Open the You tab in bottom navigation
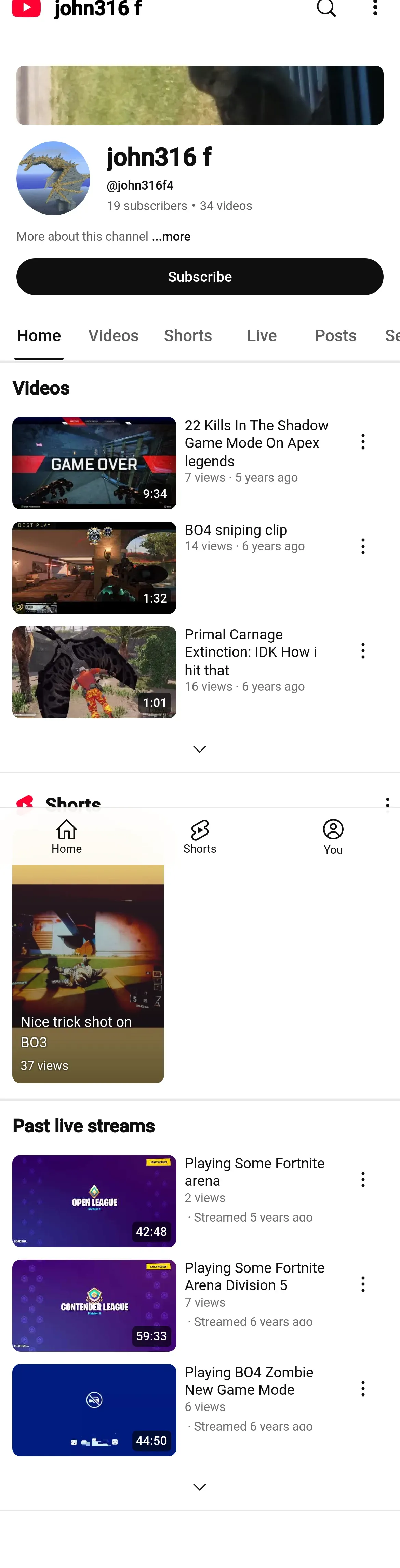This screenshot has height=1568, width=400. [333, 836]
